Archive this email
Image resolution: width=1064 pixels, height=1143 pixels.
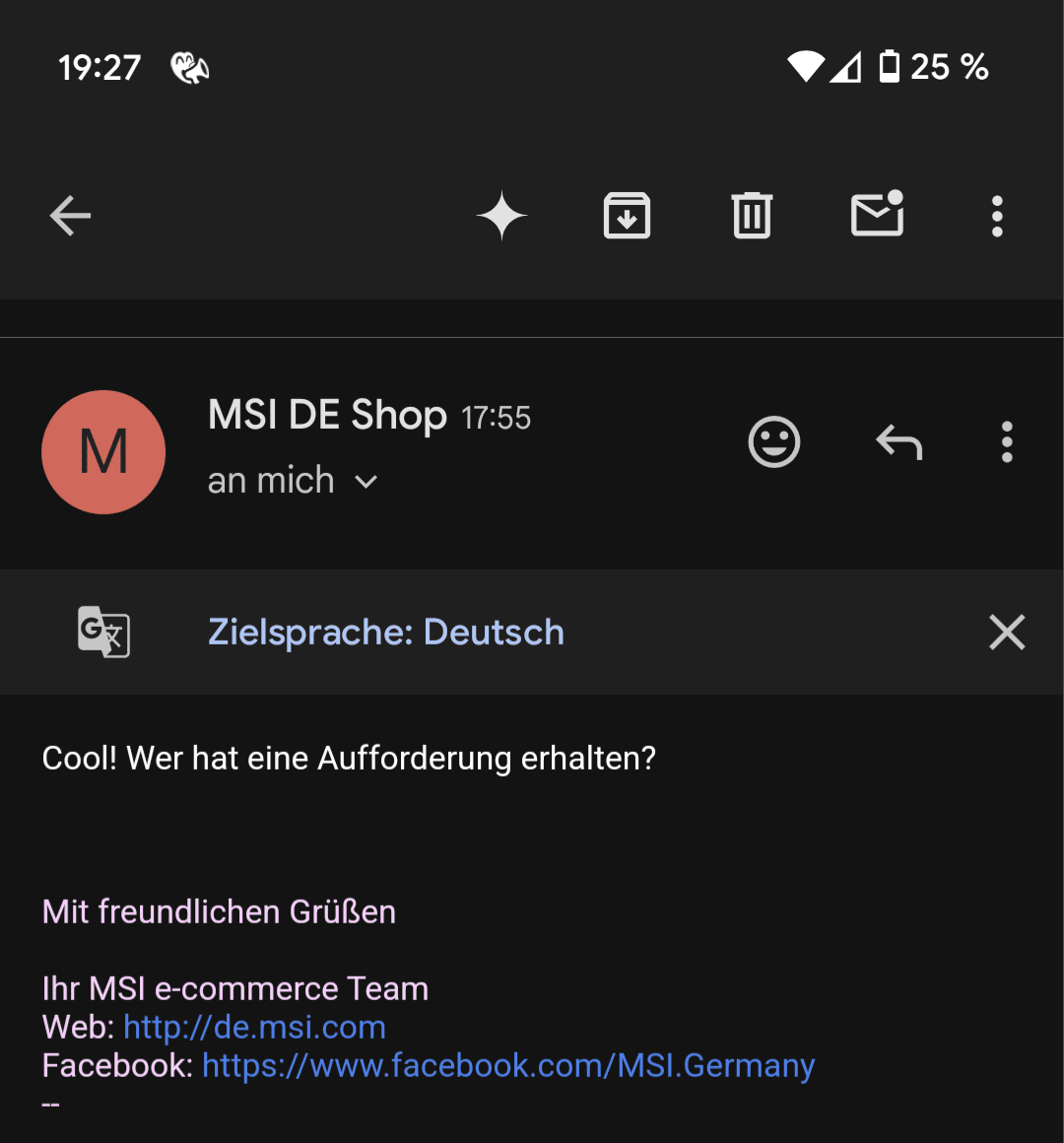(627, 216)
